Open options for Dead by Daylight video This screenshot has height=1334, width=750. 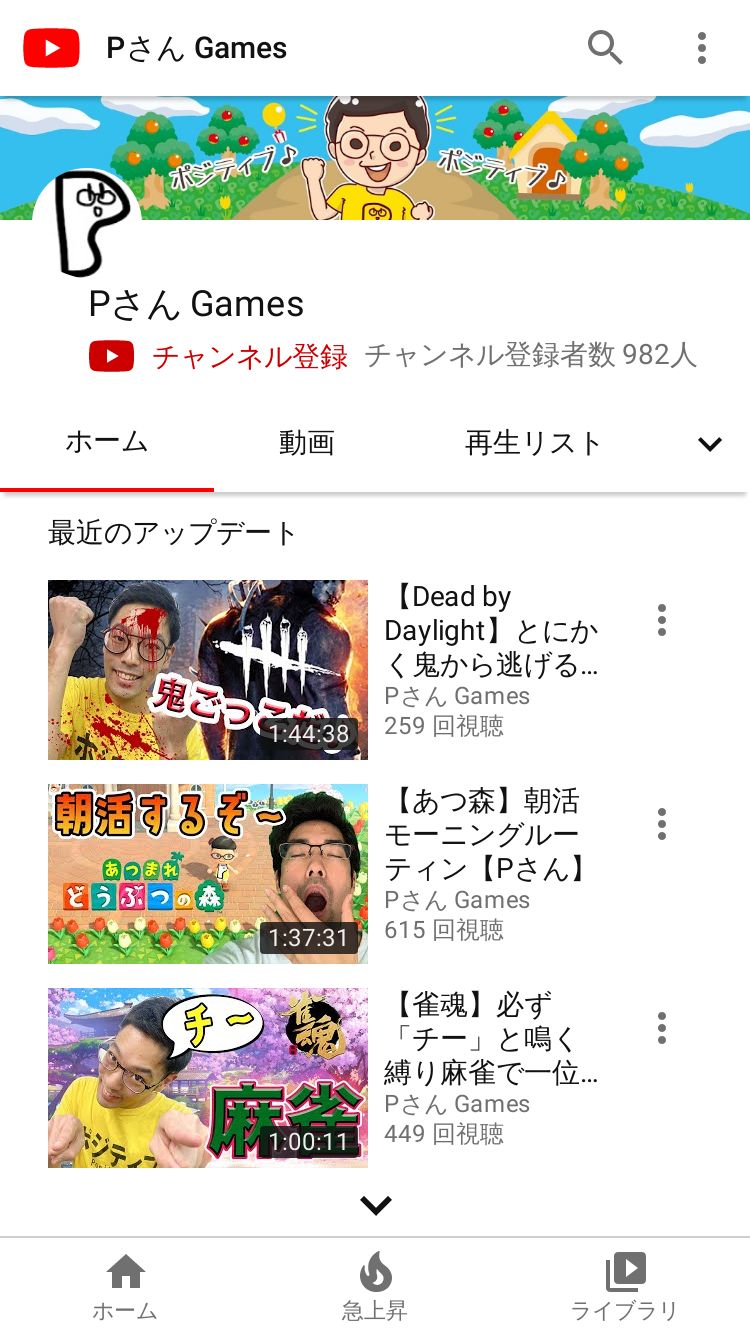coord(661,620)
